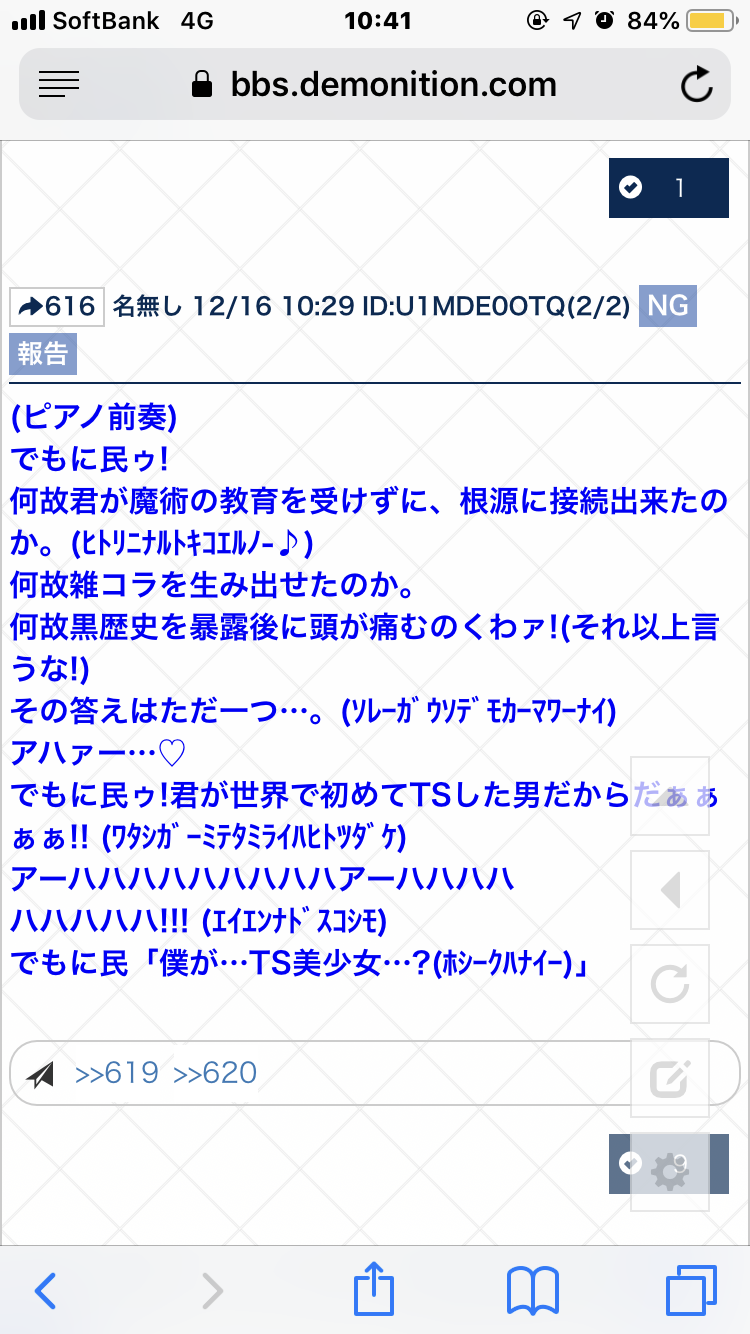750x1334 pixels.
Task: Go back in Safari's toolbar
Action: click(x=46, y=1290)
